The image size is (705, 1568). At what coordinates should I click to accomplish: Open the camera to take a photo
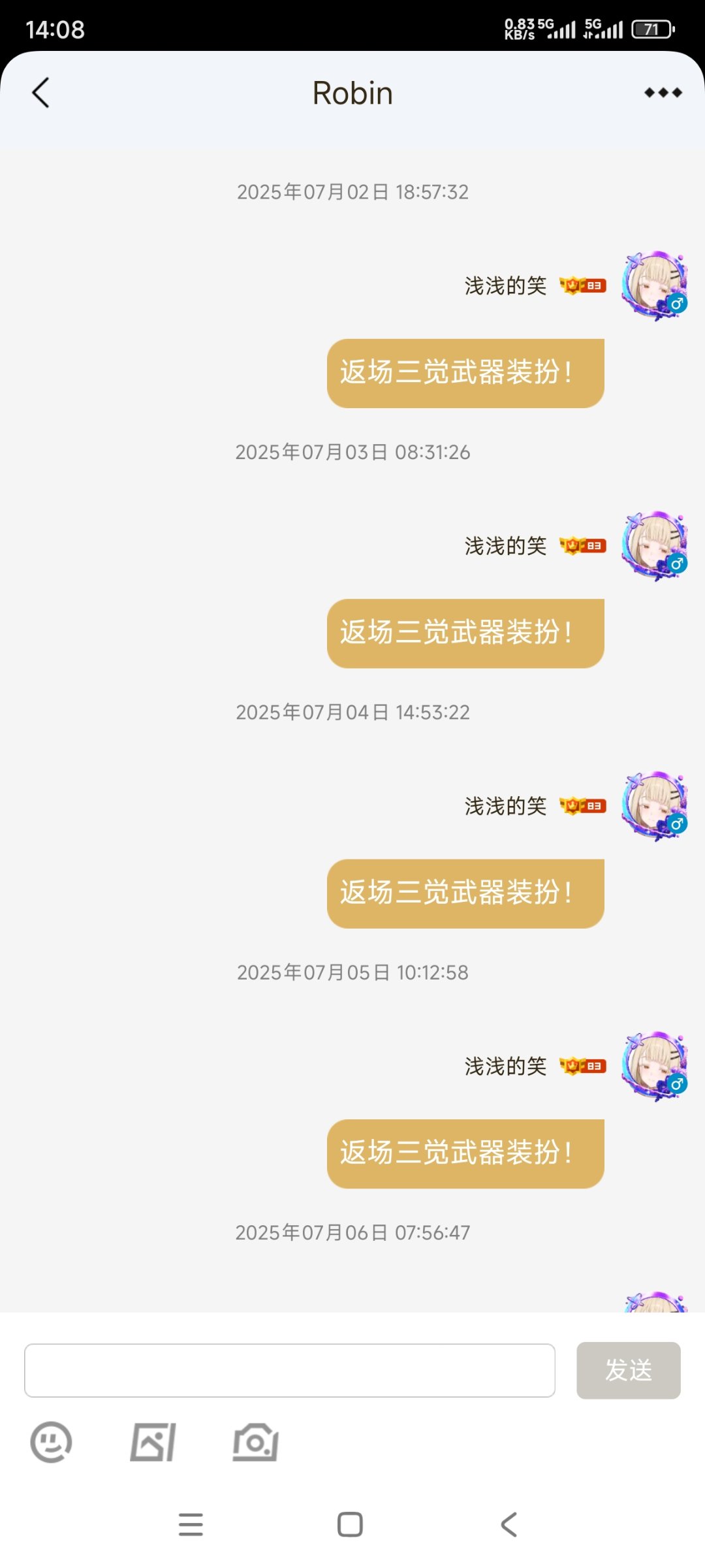[255, 1442]
